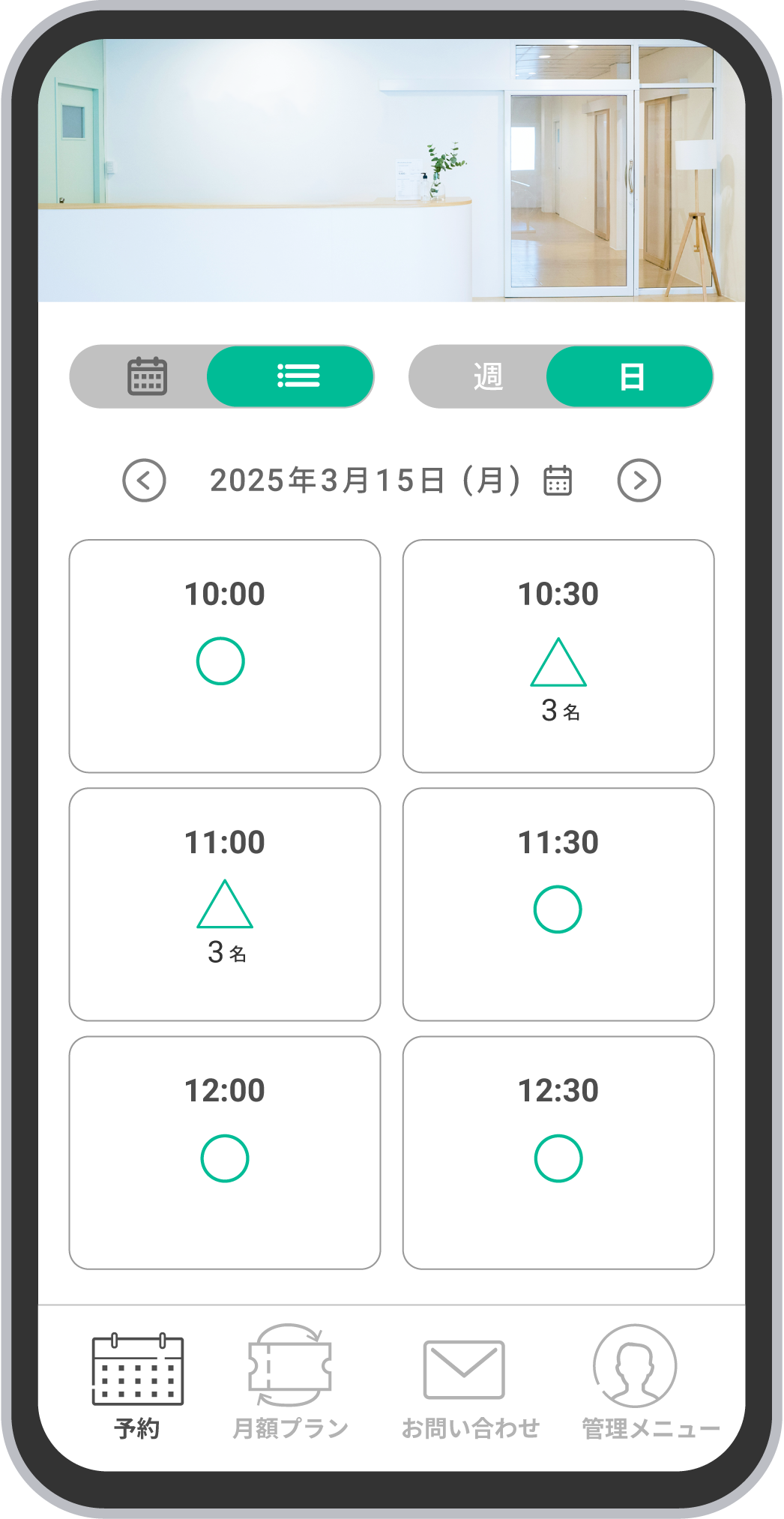Choose the 10:30 time slot

tap(558, 656)
